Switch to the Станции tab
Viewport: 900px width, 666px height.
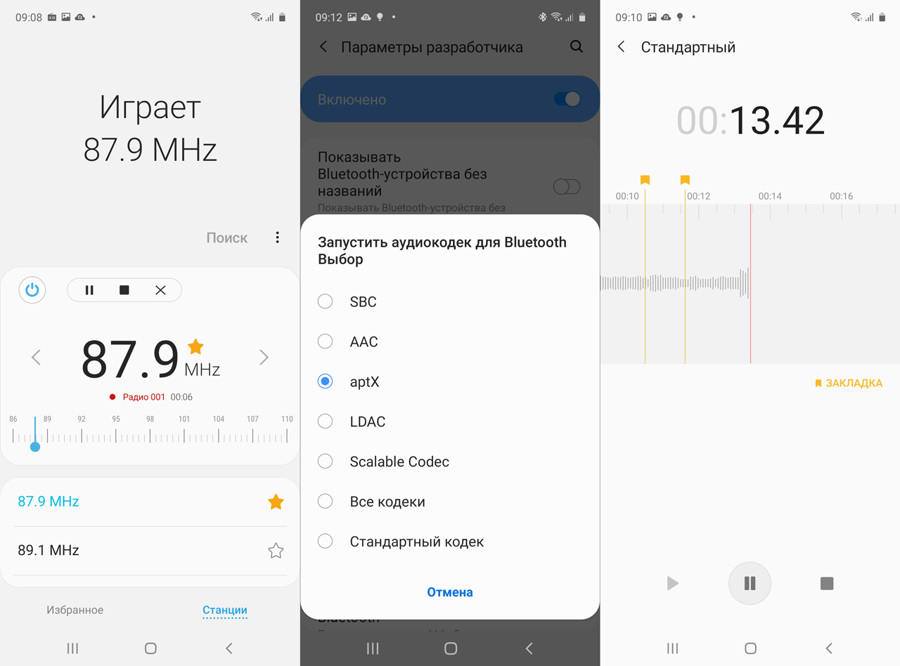coord(225,610)
